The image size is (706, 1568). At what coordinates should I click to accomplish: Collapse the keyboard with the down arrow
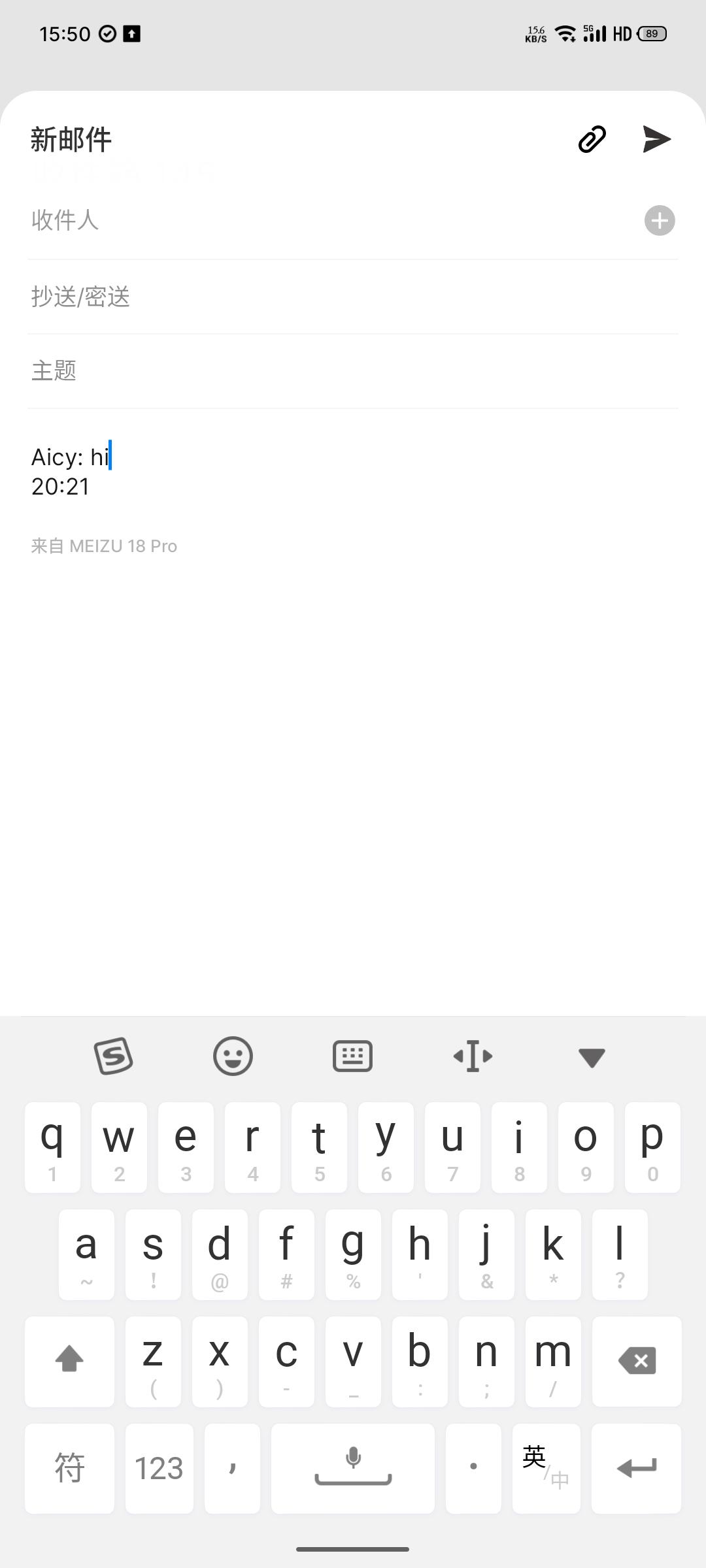pos(590,1054)
